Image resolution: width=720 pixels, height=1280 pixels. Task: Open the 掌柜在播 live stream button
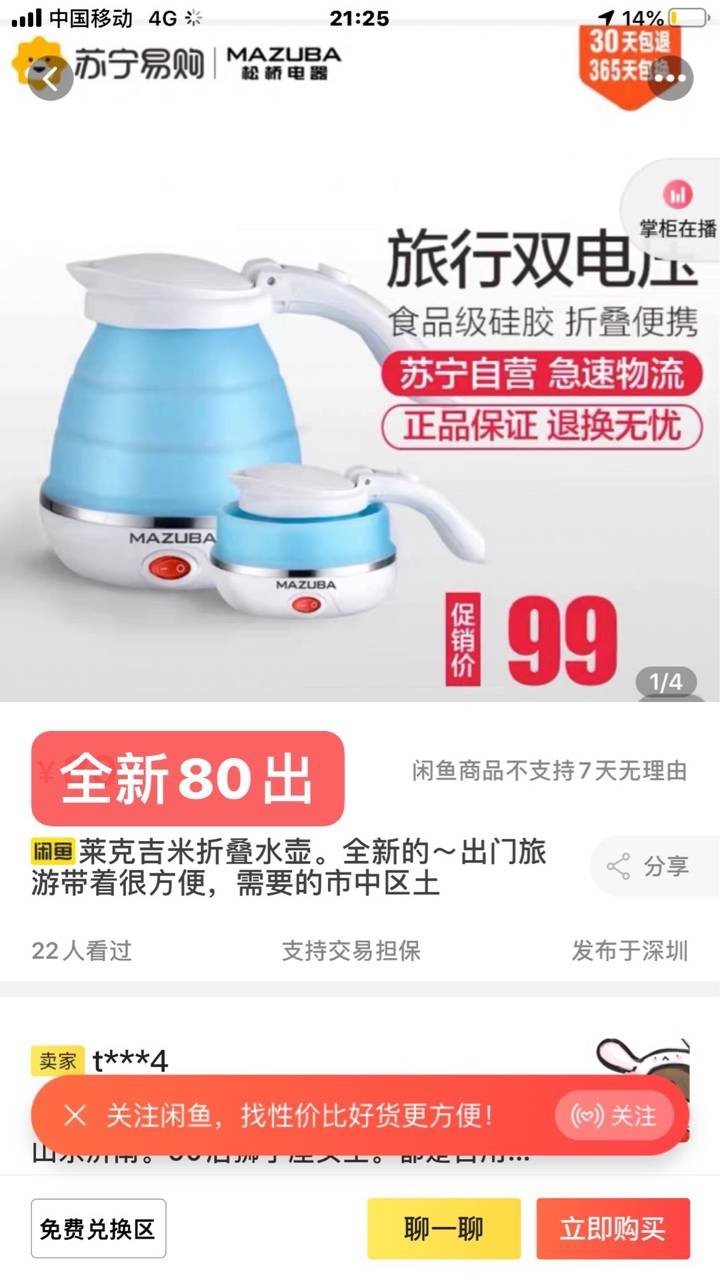tap(677, 209)
